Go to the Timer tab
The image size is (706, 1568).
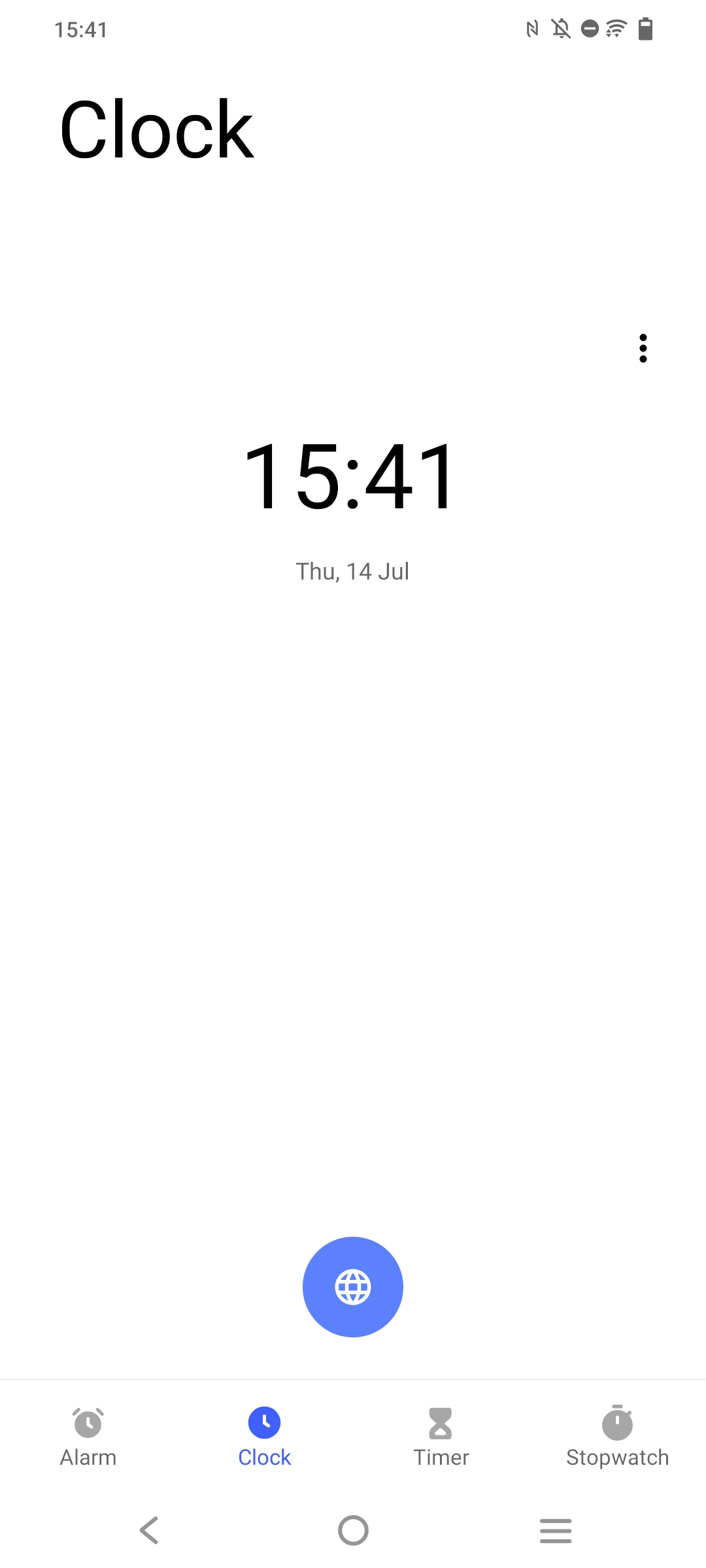(x=441, y=1437)
